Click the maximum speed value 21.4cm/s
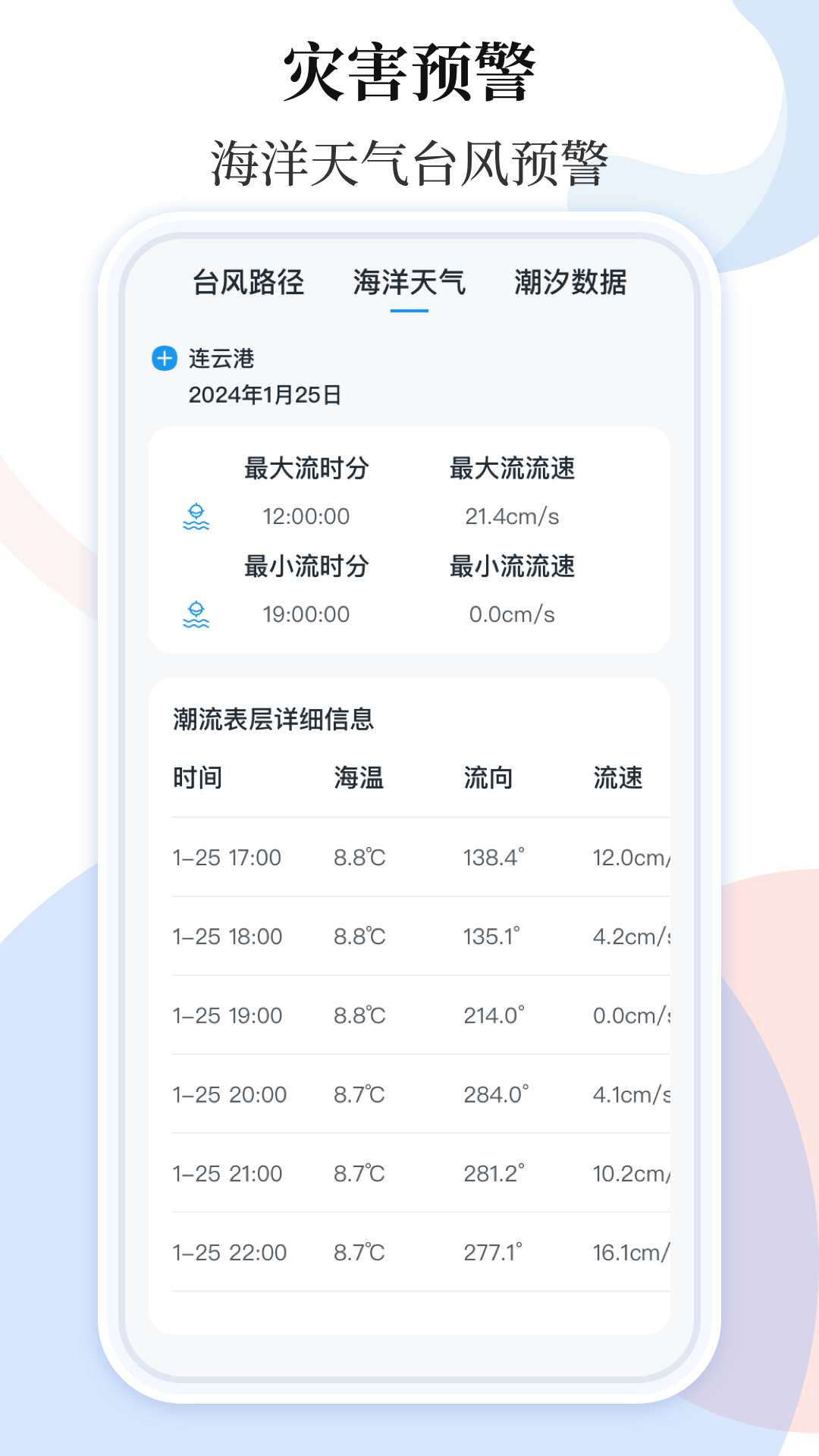This screenshot has height=1456, width=819. pyautogui.click(x=511, y=516)
